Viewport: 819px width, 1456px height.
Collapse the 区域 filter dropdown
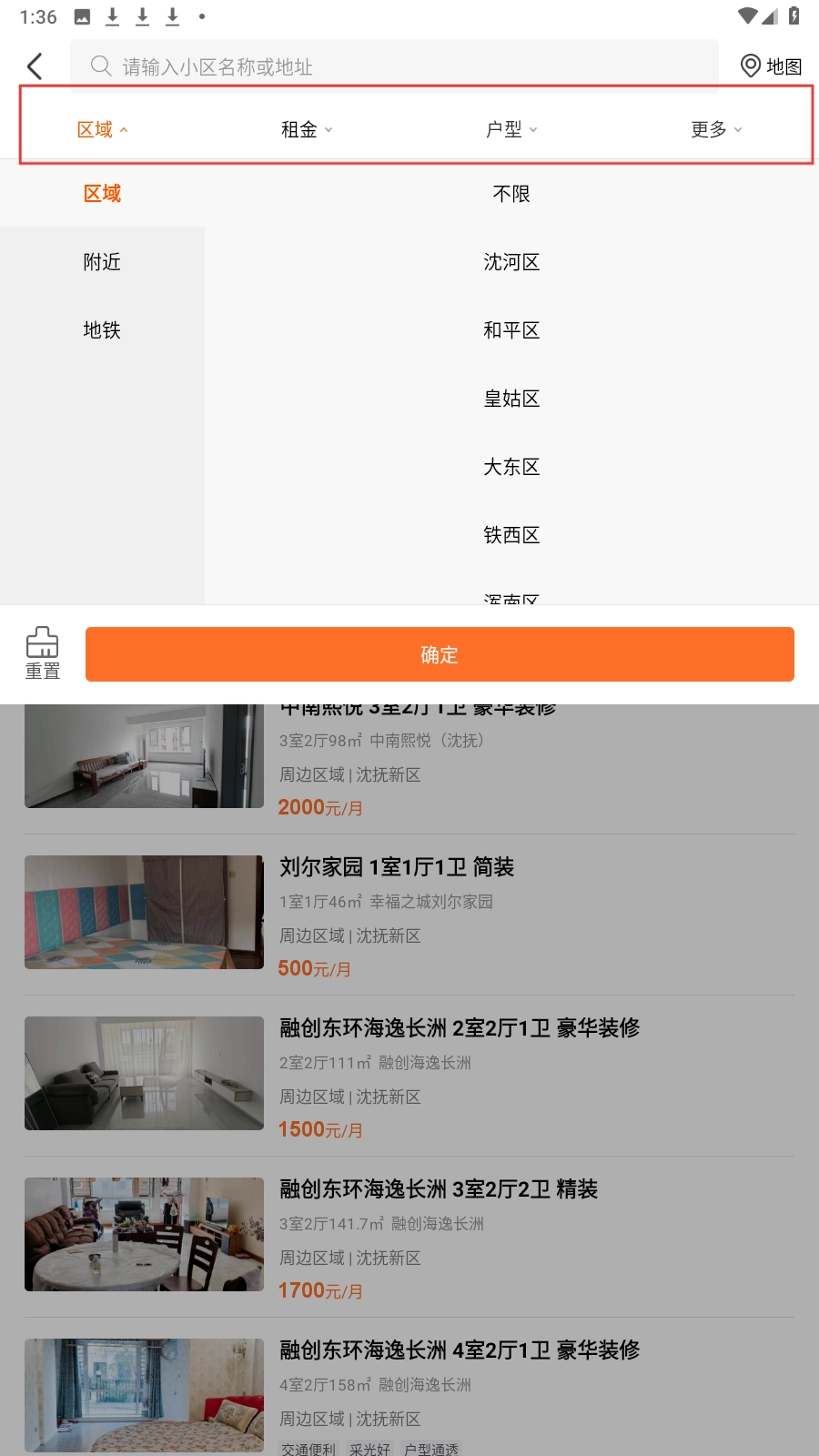[102, 128]
